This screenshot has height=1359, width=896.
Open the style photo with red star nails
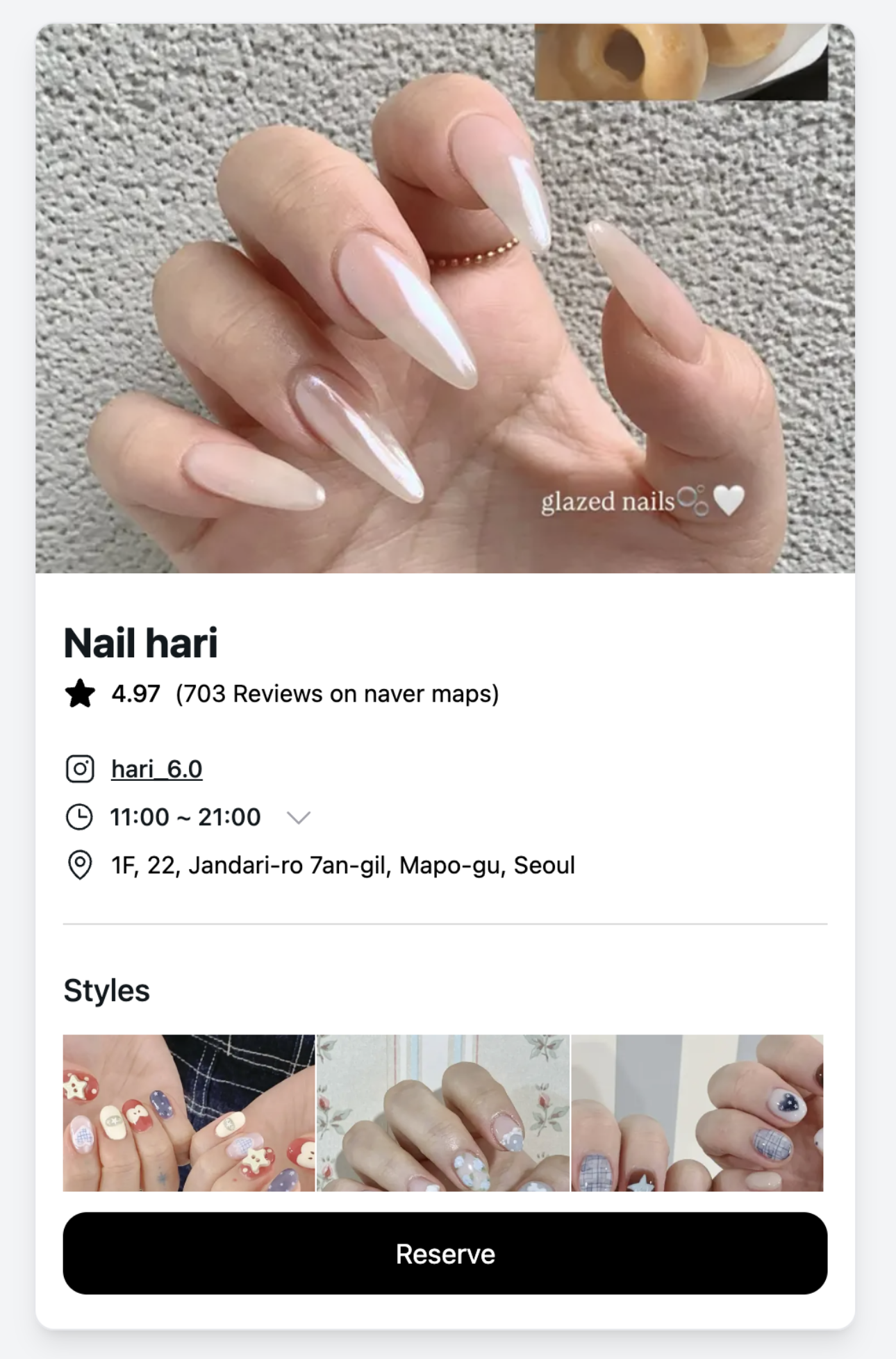pyautogui.click(x=189, y=1113)
